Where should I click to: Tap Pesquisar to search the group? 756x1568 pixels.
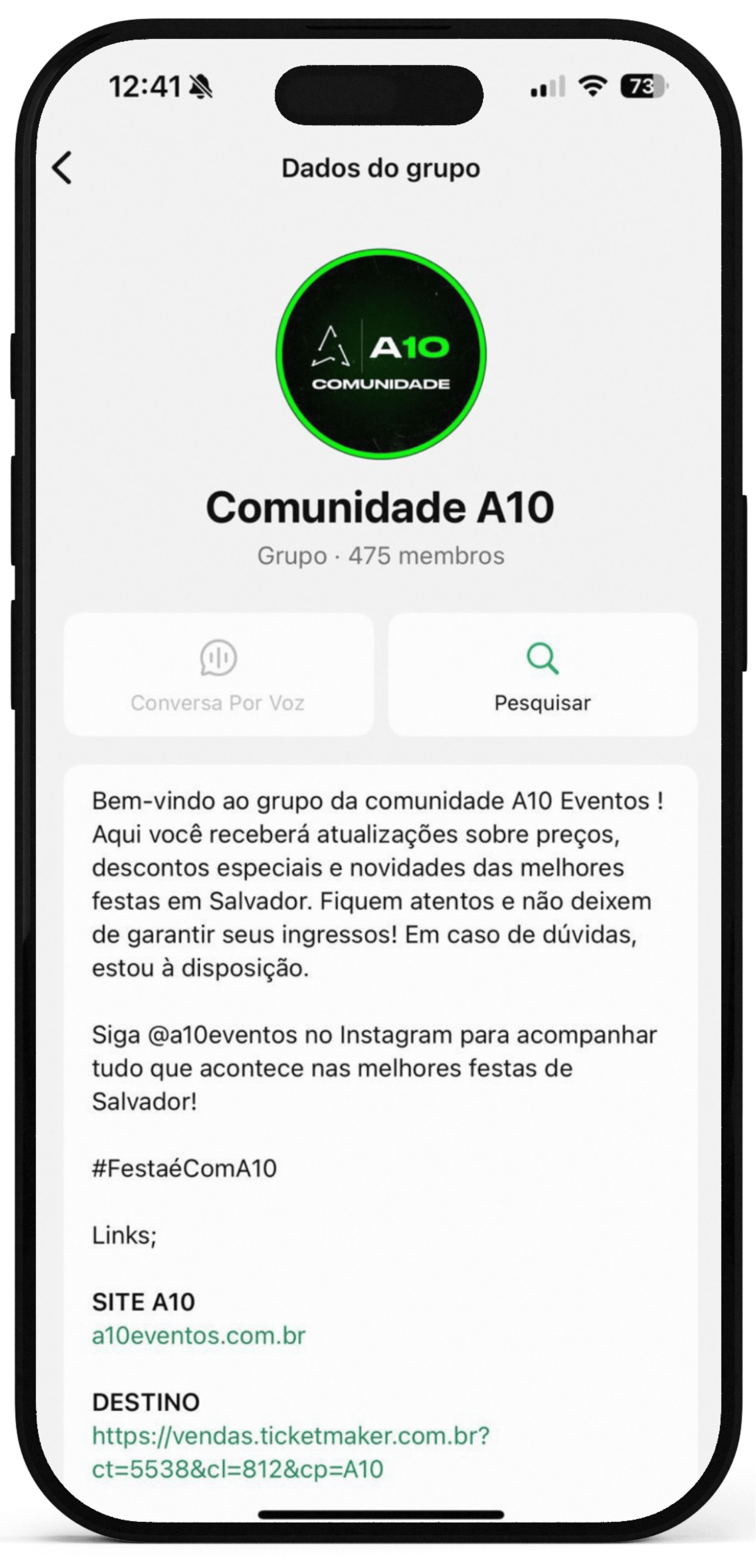542,674
